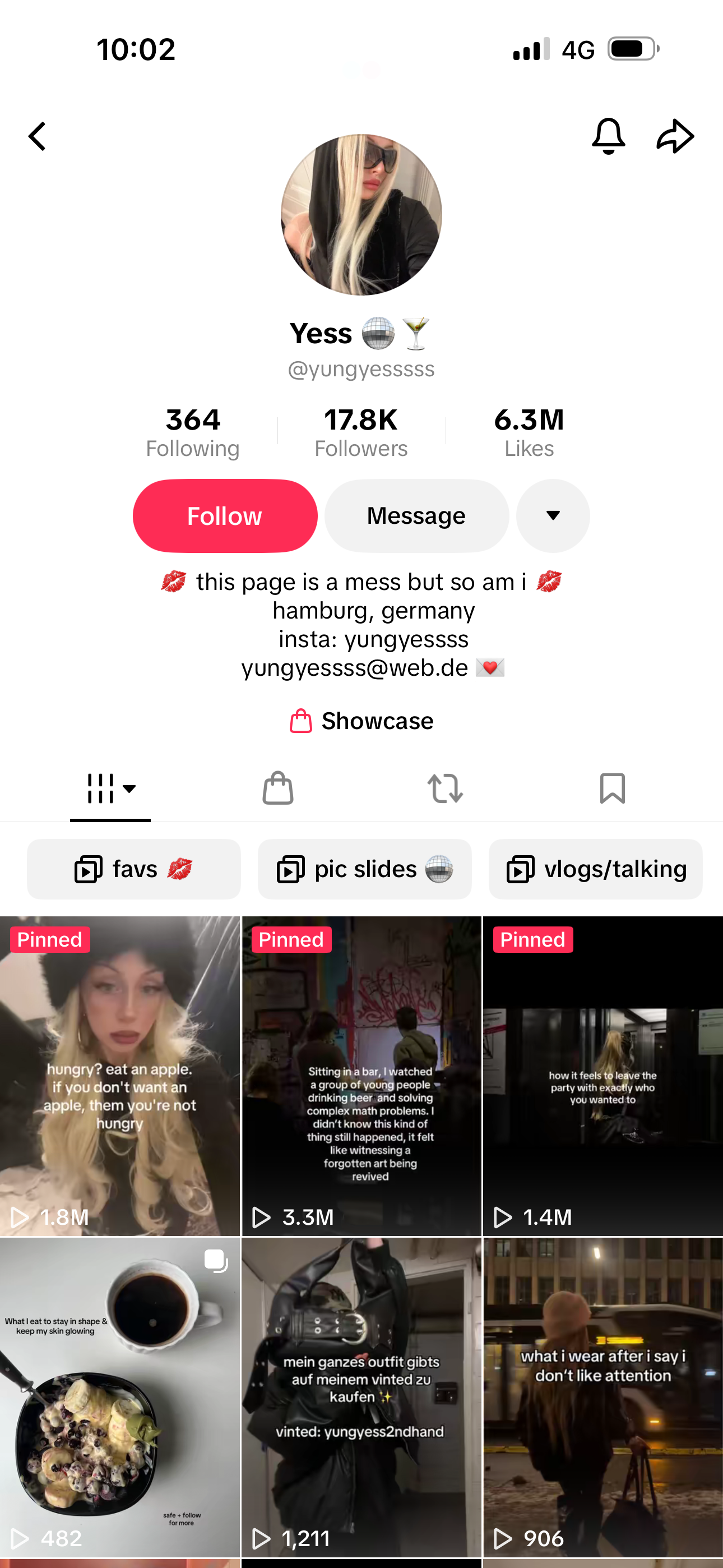The image size is (723, 1568).
Task: Open the "What I eat to stay in shape" post
Action: coord(120,1397)
